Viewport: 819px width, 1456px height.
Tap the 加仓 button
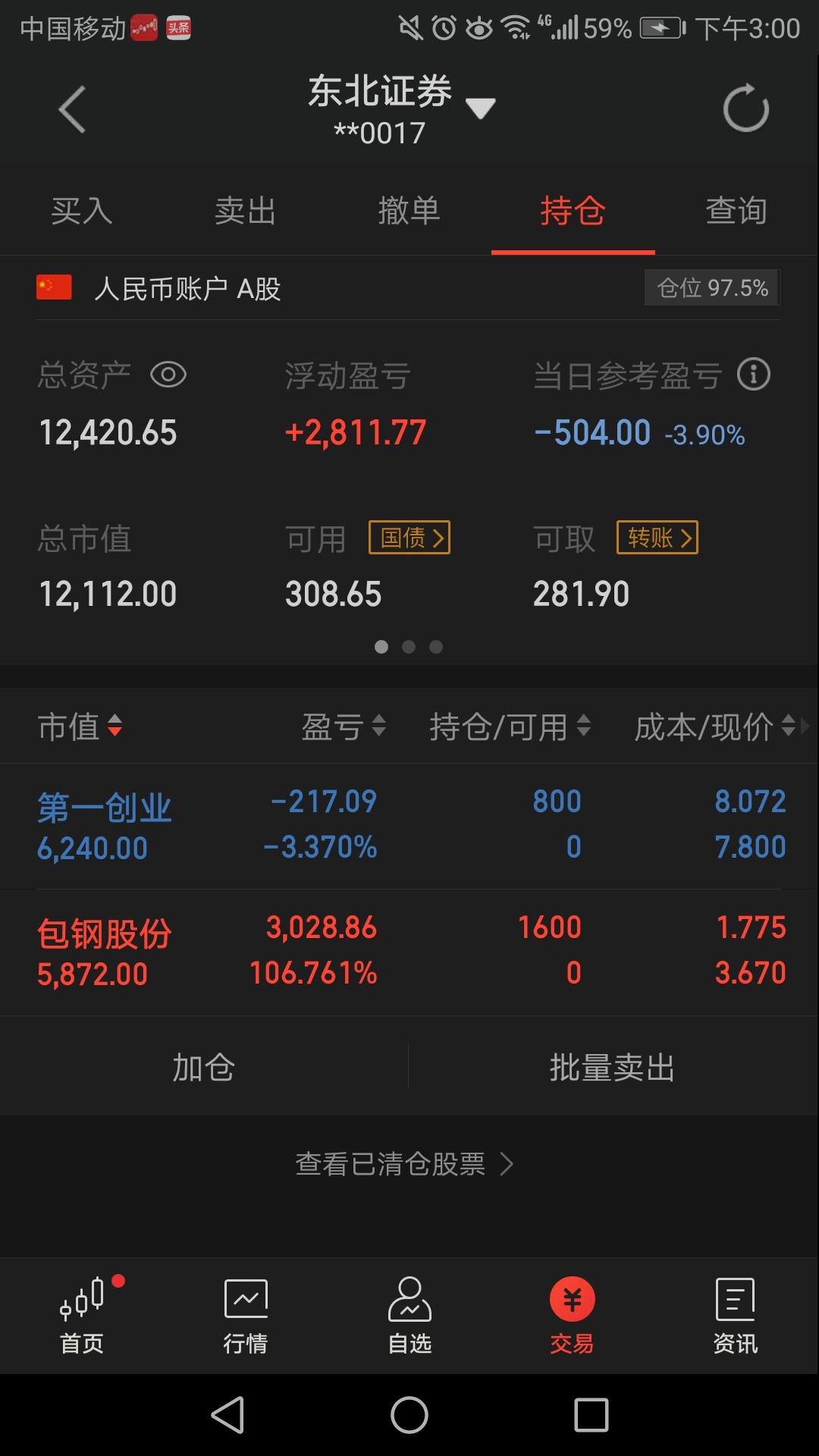204,1068
